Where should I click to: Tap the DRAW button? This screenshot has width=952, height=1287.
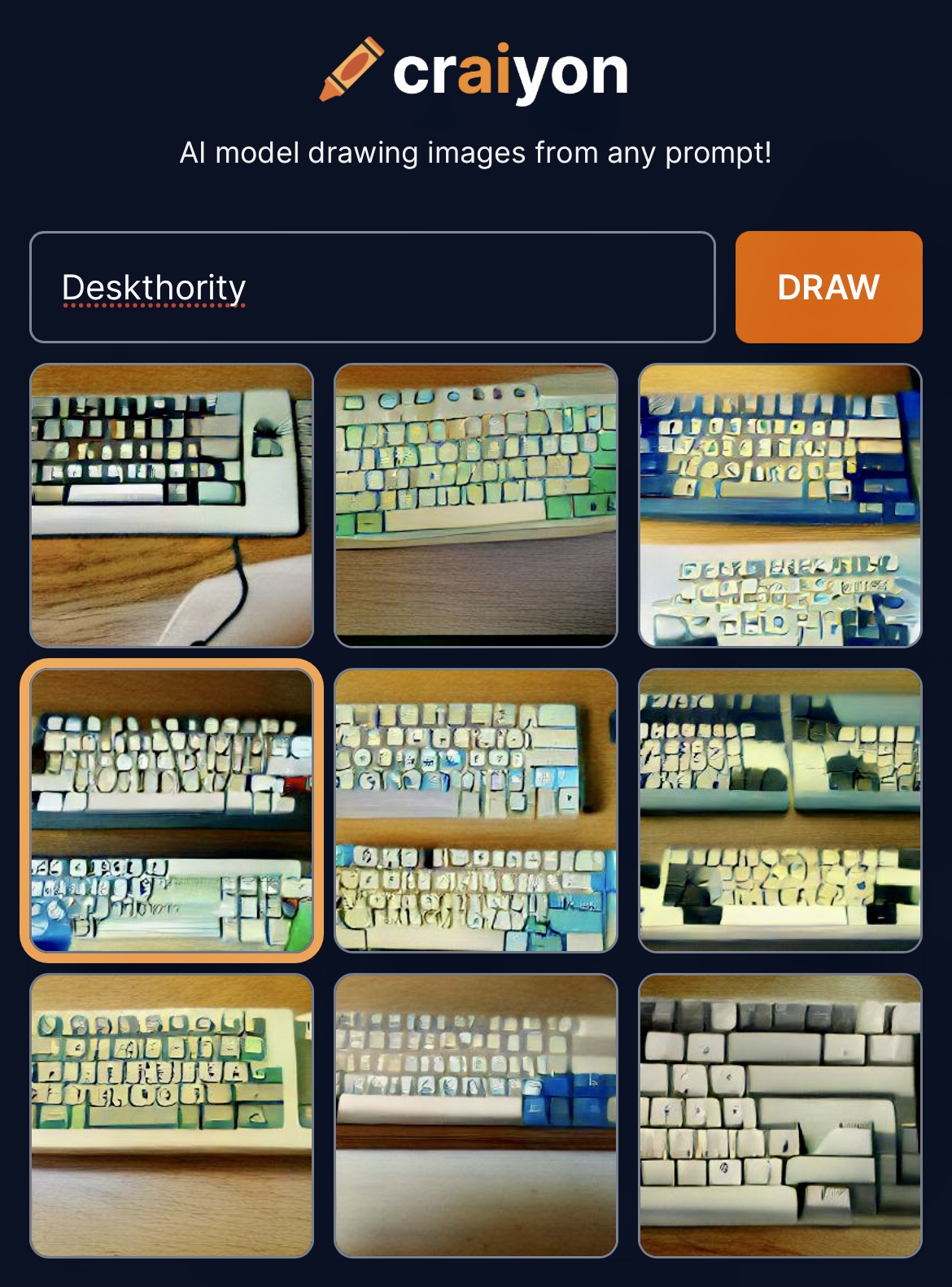pyautogui.click(x=828, y=287)
